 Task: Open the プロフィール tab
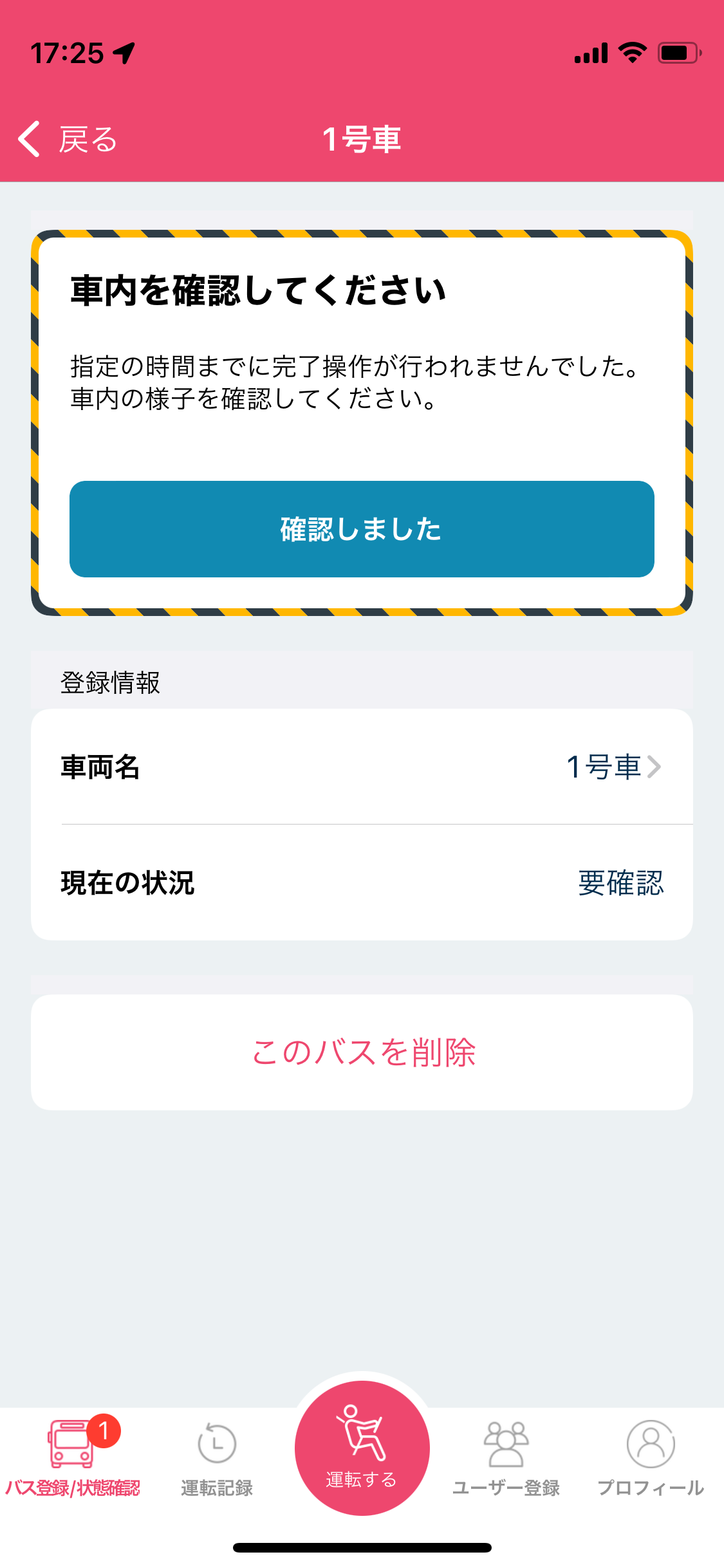coord(651,1459)
